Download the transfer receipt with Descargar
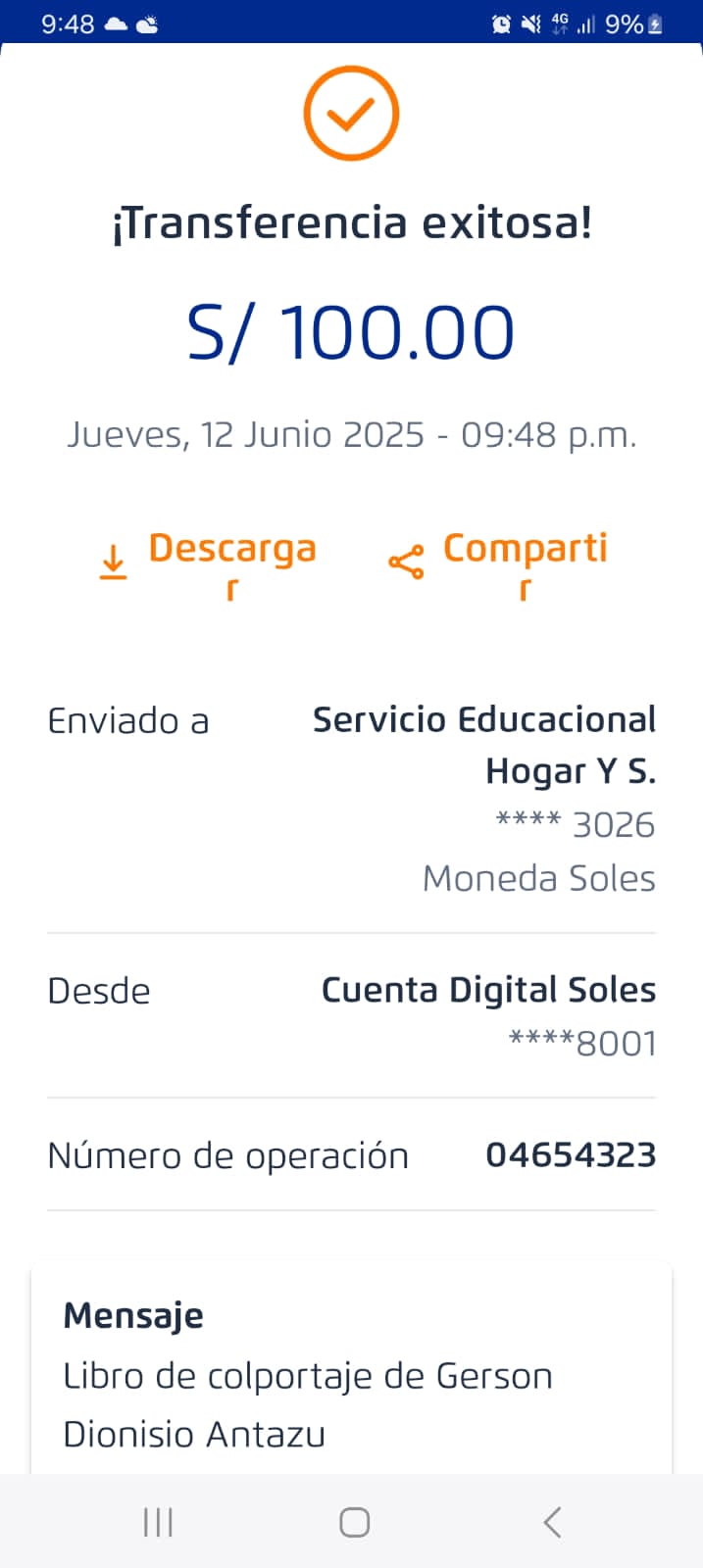 tap(209, 563)
